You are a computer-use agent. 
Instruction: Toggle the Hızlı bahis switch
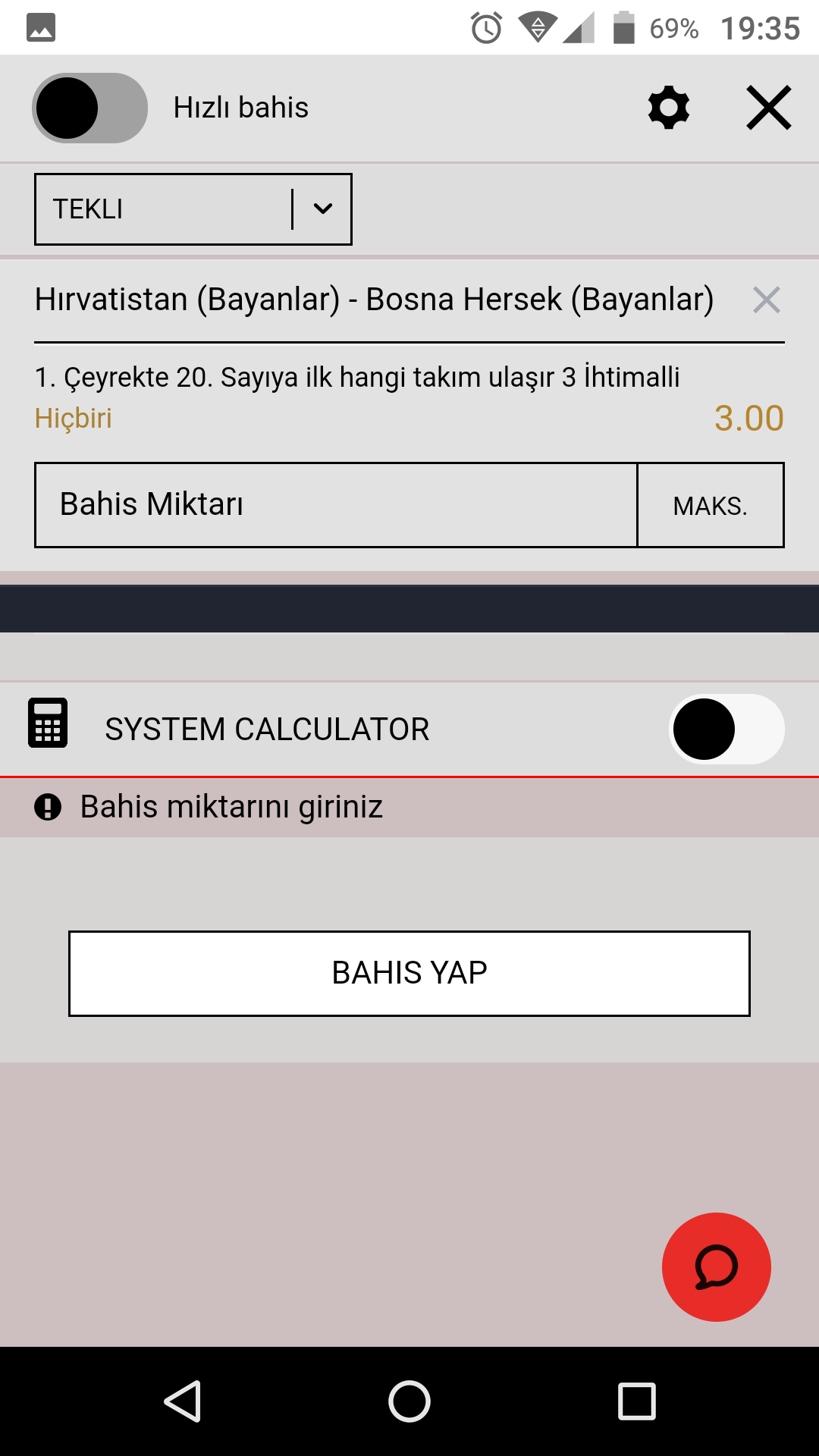tap(89, 108)
